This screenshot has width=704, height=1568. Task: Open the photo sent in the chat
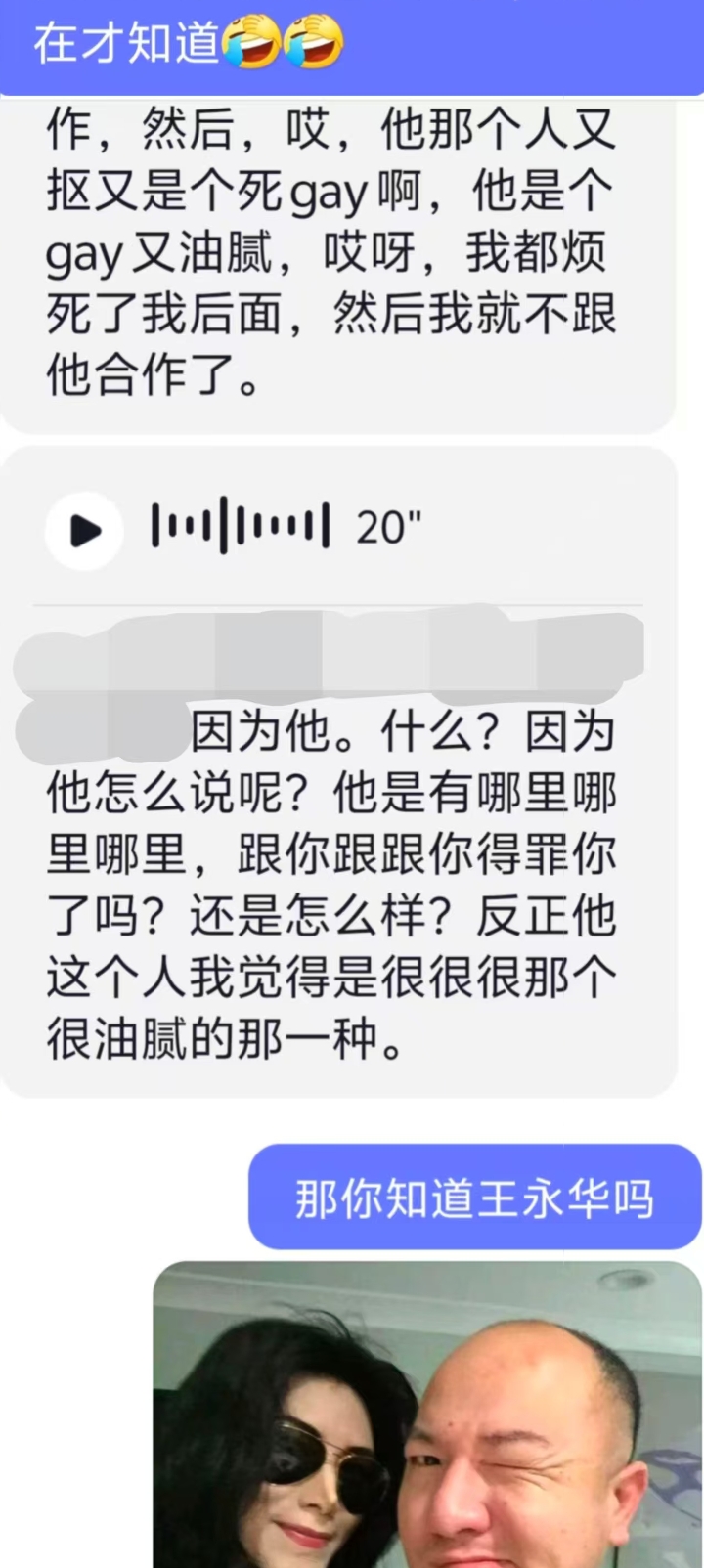[x=427, y=1416]
